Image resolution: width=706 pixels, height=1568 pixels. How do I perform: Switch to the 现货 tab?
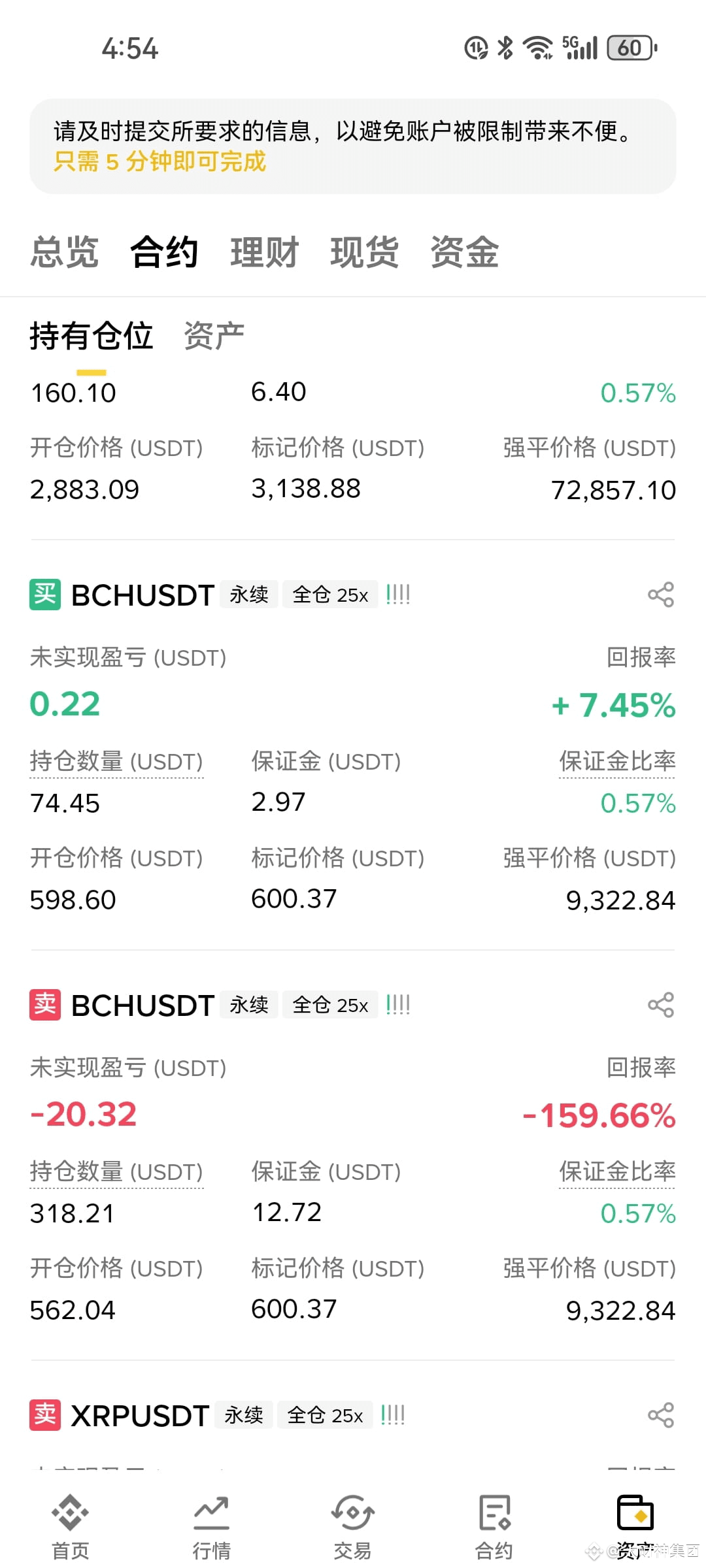pos(364,252)
